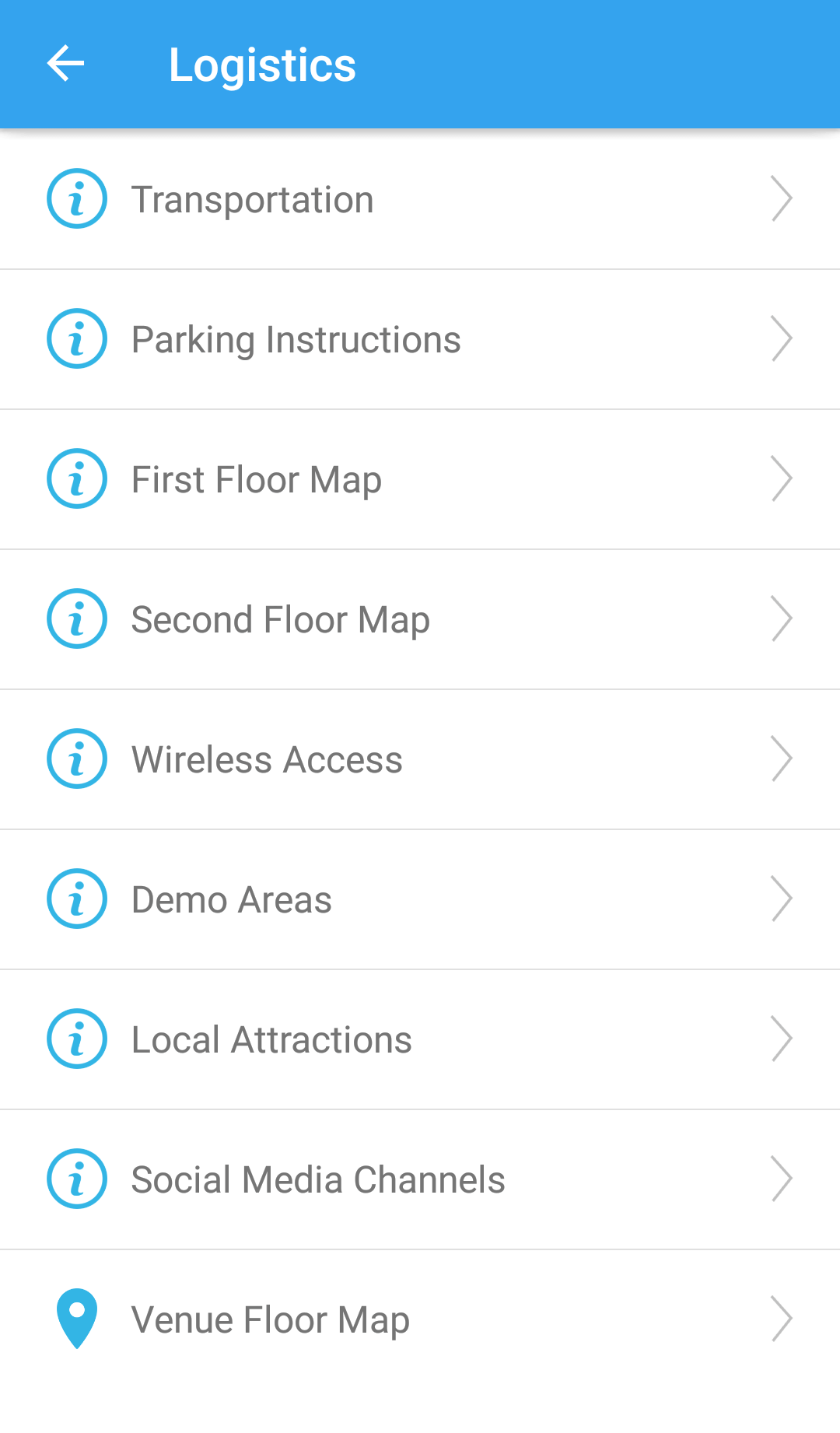Go back using the arrow icon
The image size is (840, 1433).
66,64
